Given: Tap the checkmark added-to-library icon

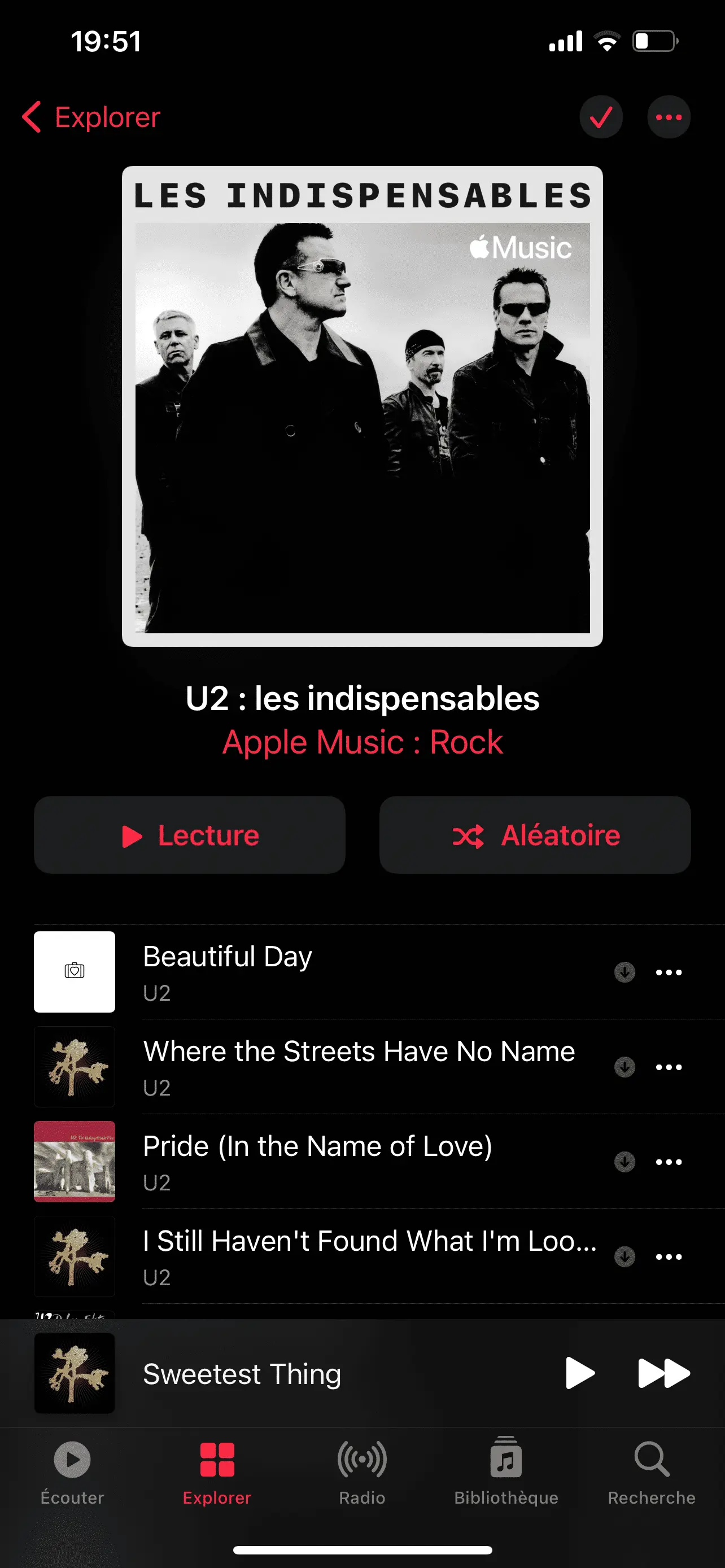Looking at the screenshot, I should (601, 117).
